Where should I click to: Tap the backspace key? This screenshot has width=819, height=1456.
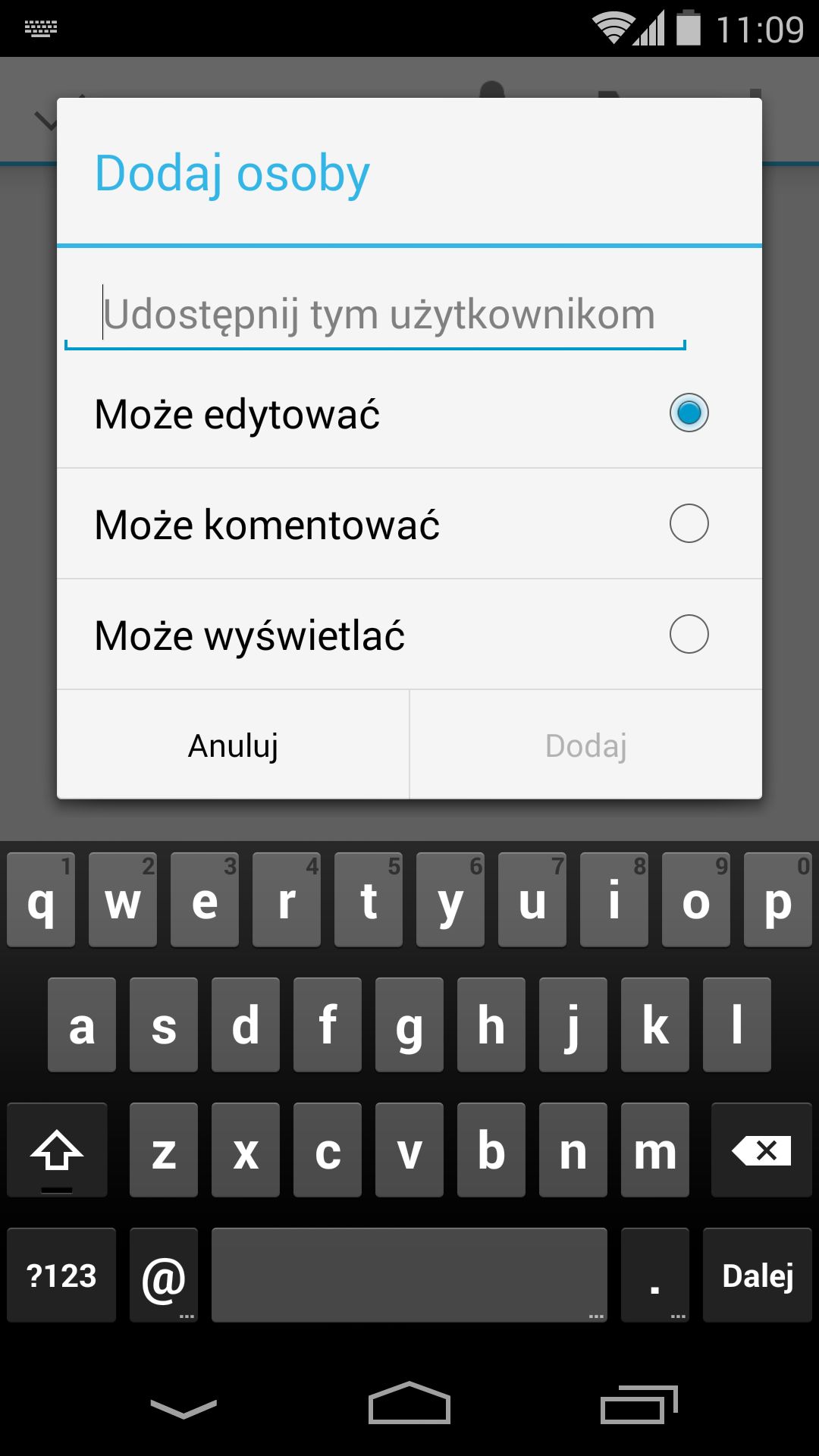(761, 1150)
